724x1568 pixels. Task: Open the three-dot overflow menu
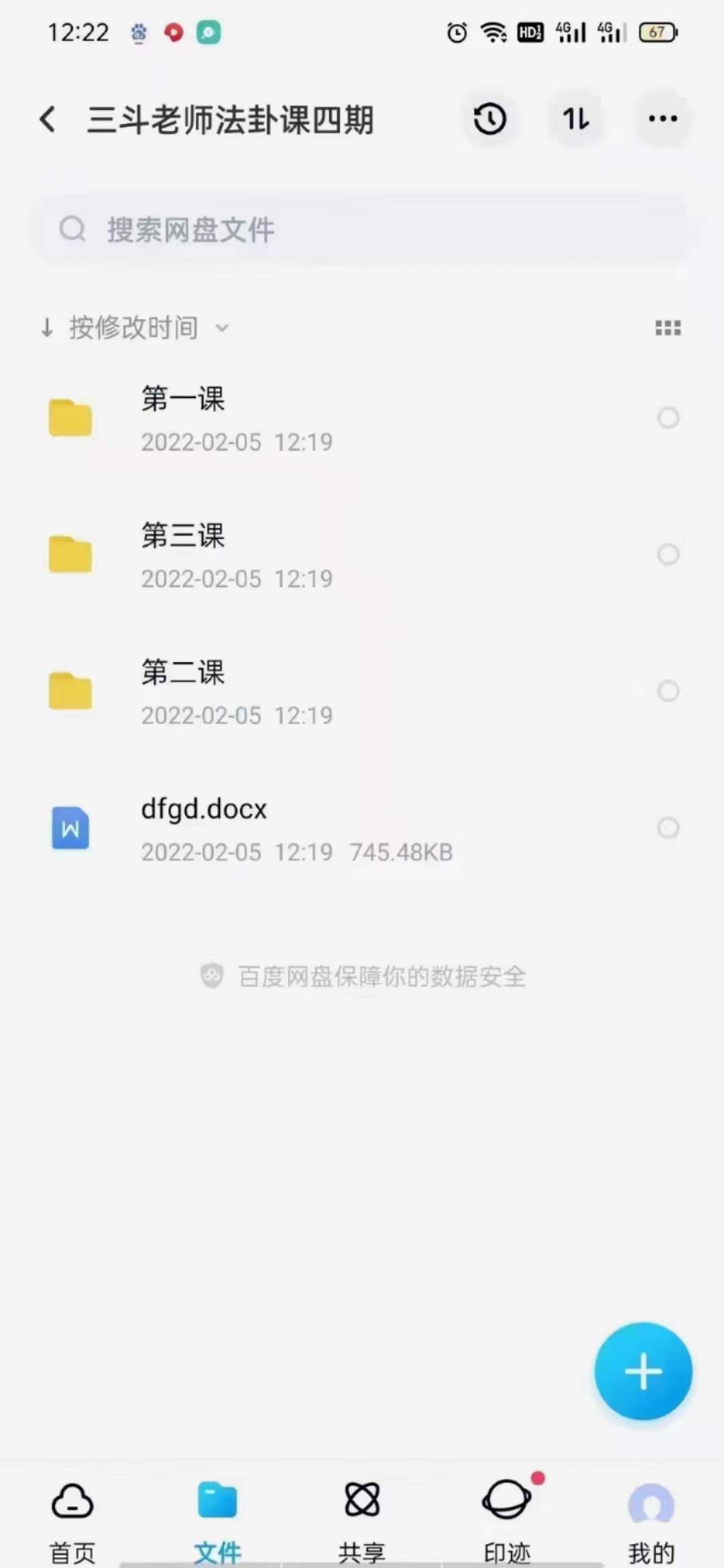662,119
